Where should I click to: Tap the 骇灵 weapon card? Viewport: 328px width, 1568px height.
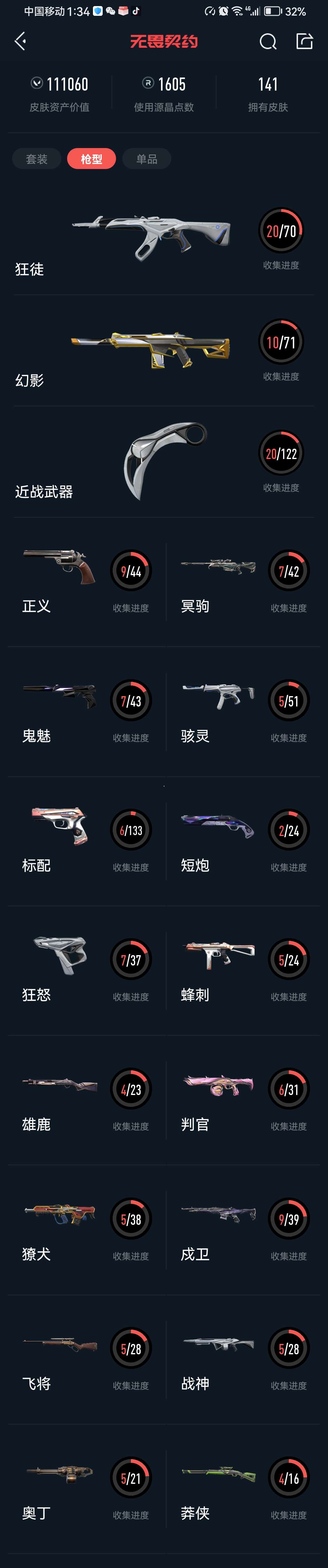pos(243,712)
